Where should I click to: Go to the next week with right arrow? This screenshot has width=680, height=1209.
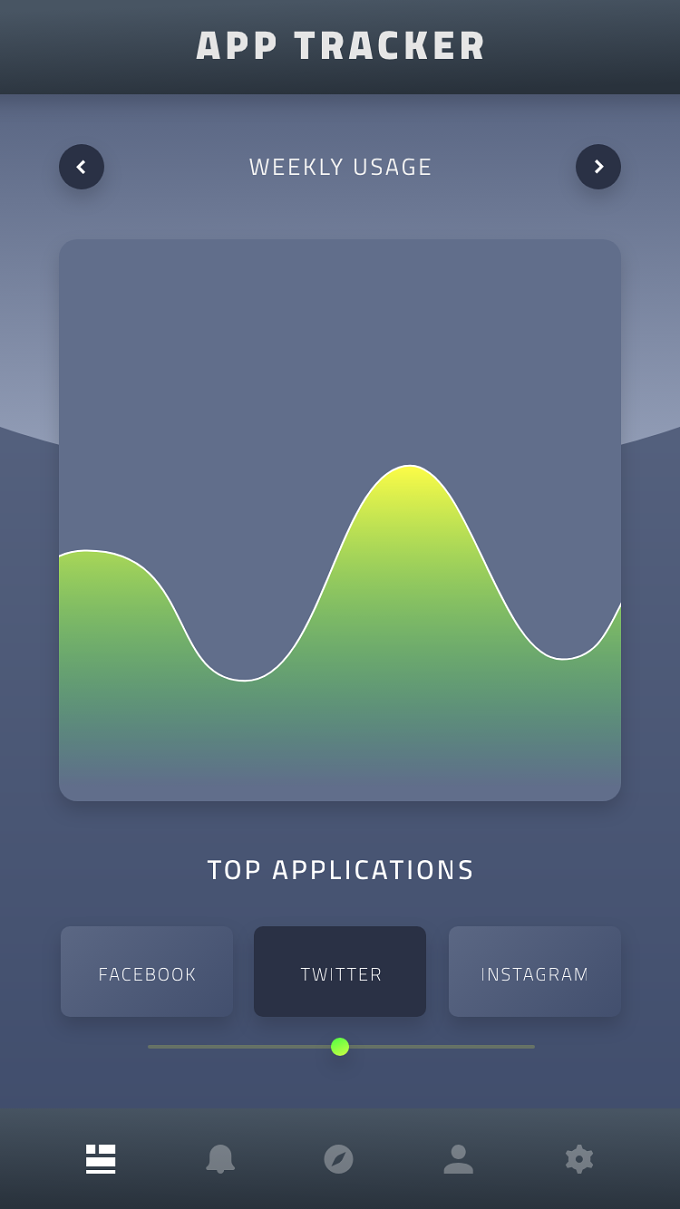click(598, 167)
